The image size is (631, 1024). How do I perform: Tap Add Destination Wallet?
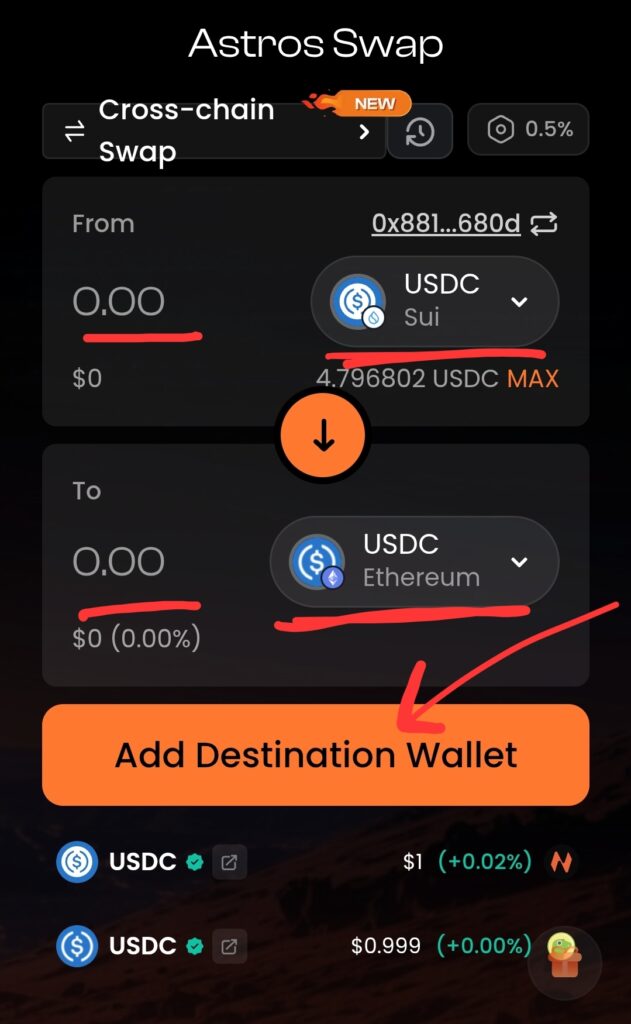tap(315, 754)
